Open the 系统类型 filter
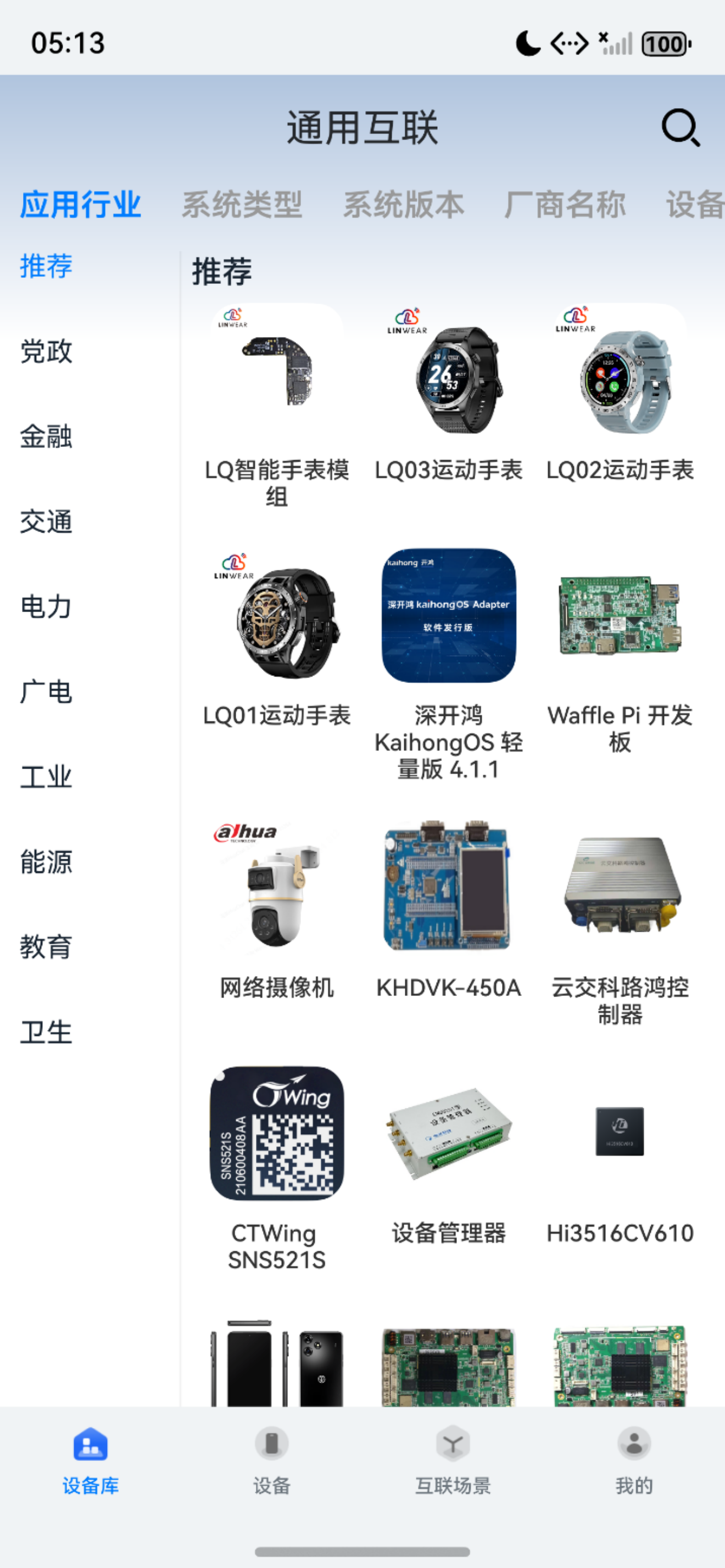 (x=243, y=205)
